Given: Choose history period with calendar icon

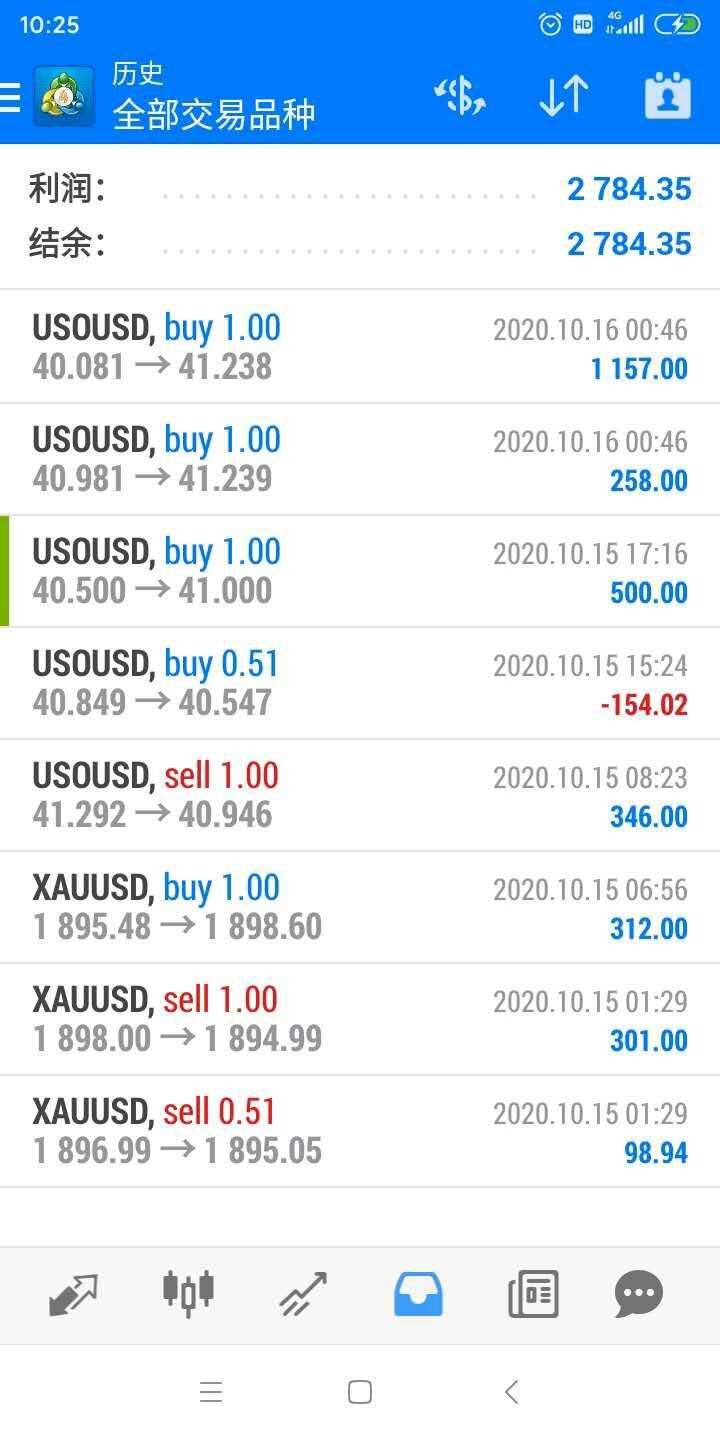Looking at the screenshot, I should tap(667, 96).
